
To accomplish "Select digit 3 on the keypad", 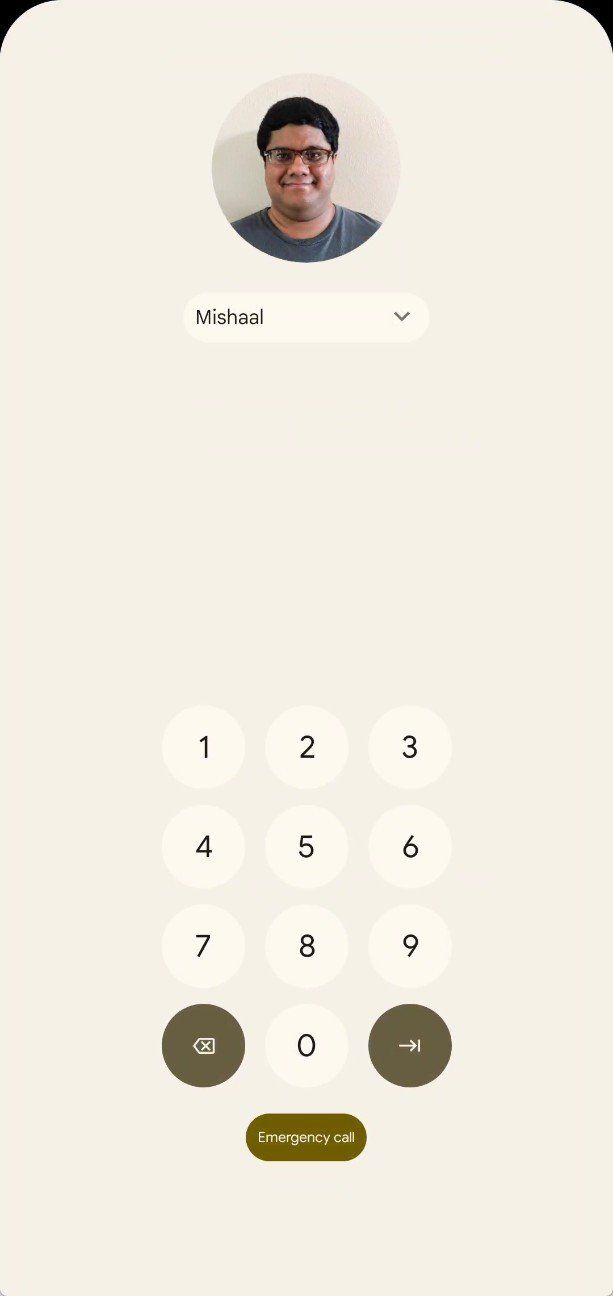I will coord(410,747).
